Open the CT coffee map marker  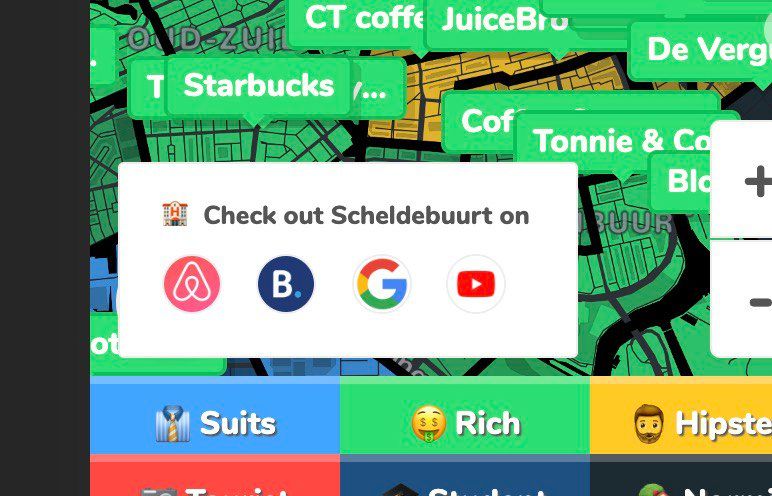358,18
